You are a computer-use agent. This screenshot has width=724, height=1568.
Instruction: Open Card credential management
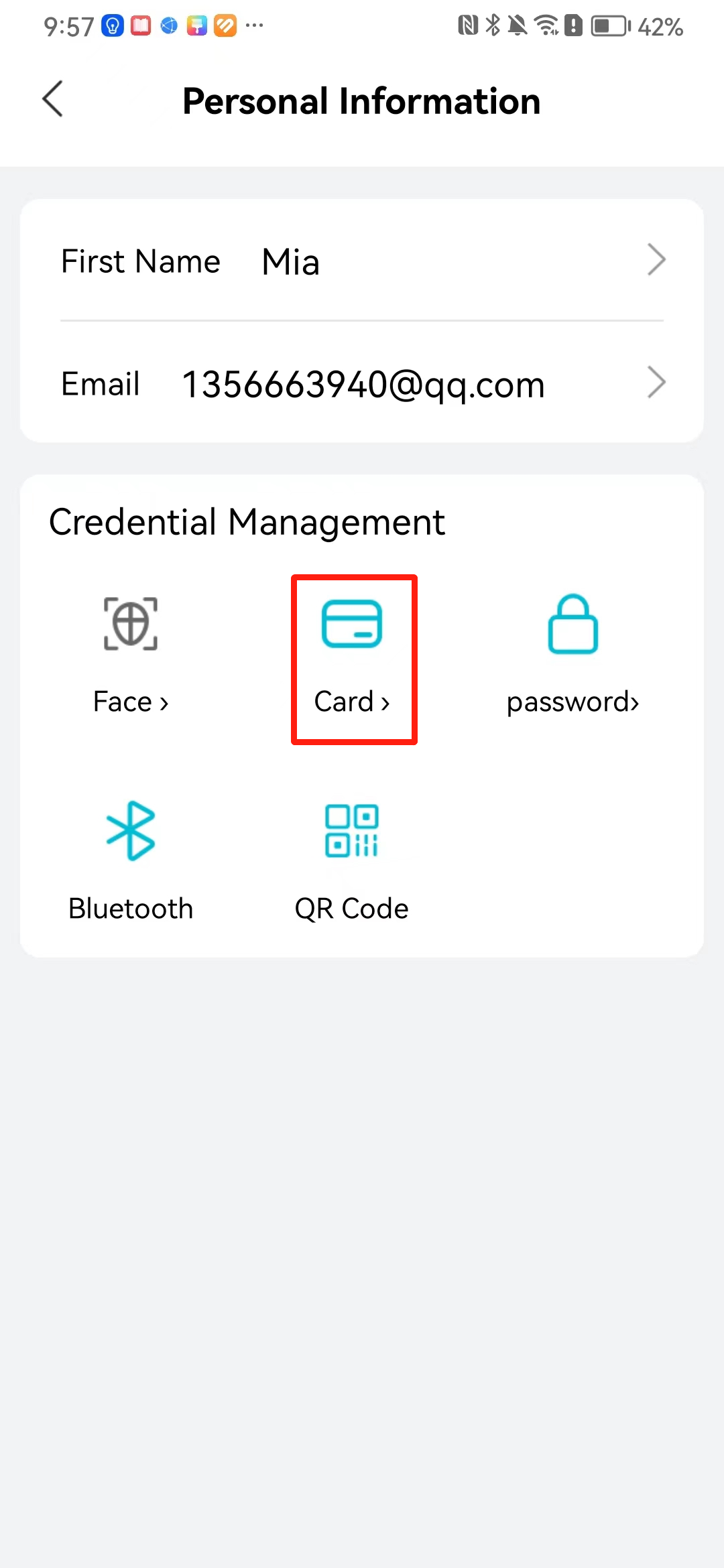(352, 657)
